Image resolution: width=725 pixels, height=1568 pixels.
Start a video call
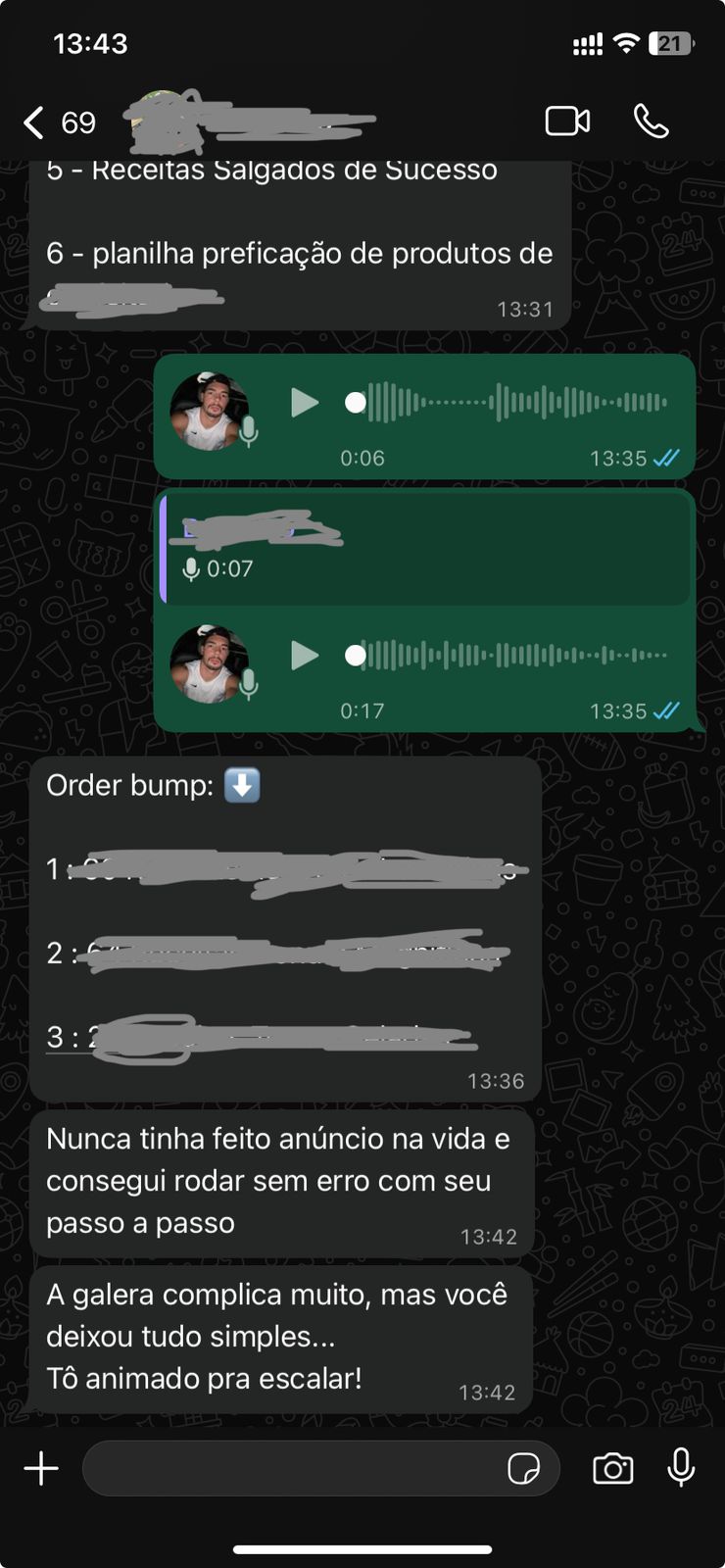567,122
